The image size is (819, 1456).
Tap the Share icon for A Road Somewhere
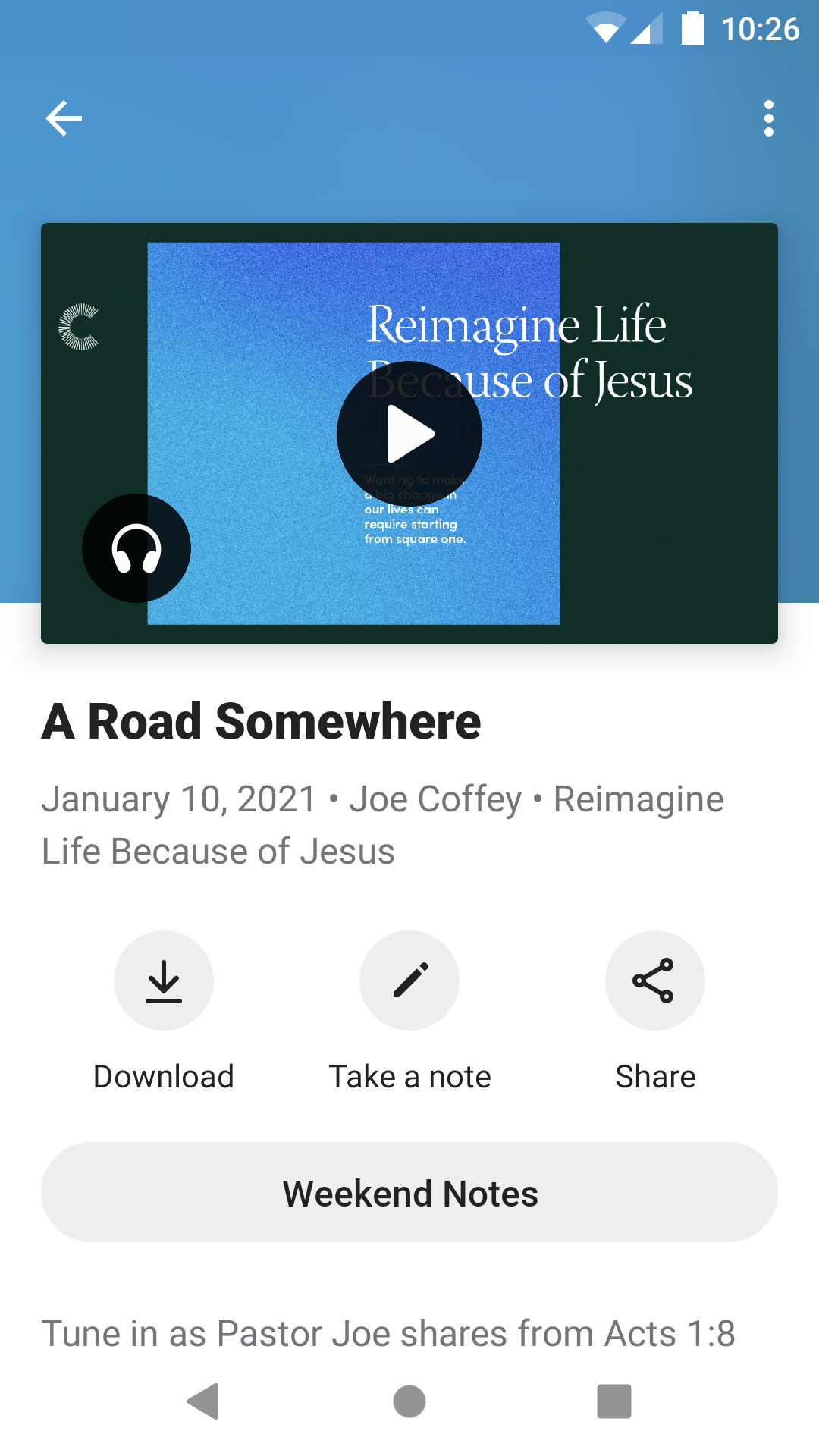(655, 980)
